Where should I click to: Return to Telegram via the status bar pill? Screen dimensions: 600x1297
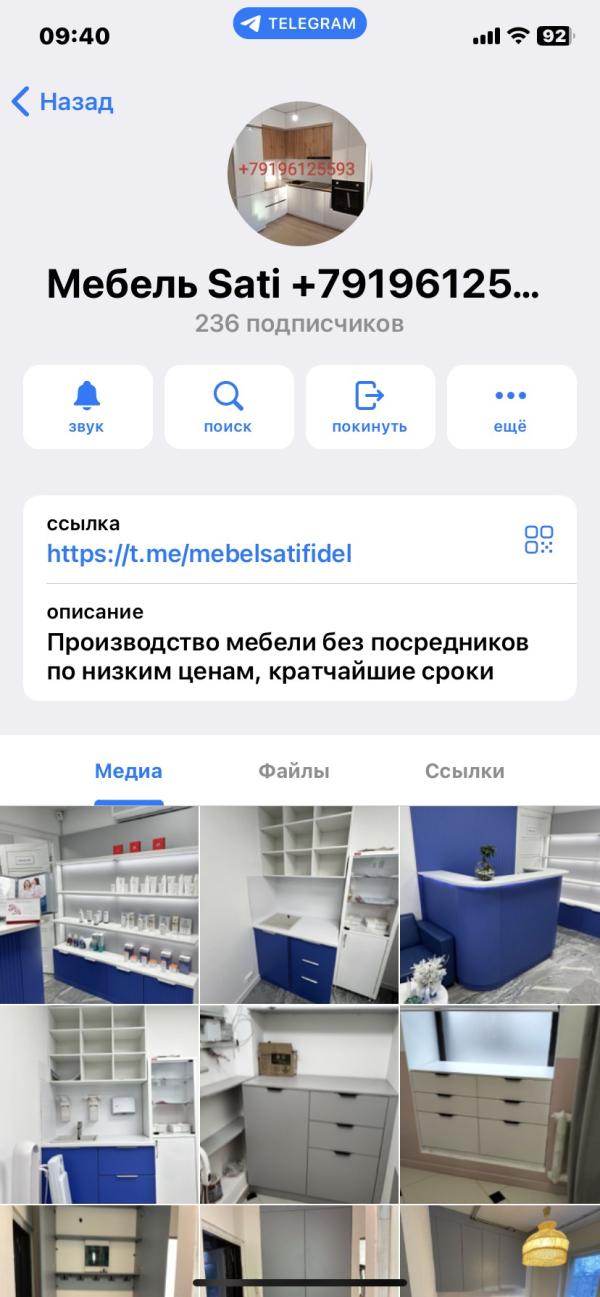pyautogui.click(x=300, y=24)
